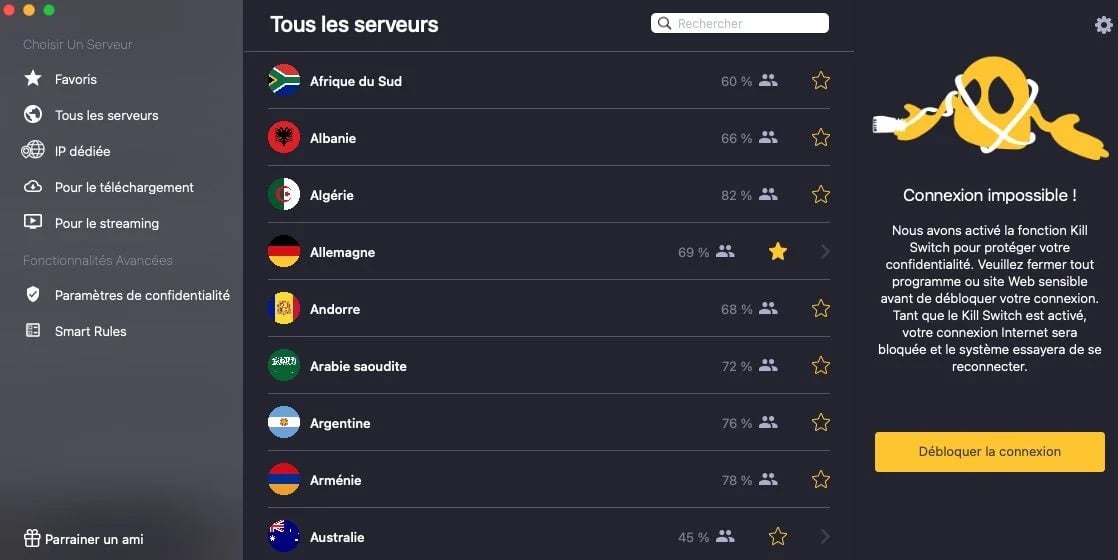Open Smart Rules

point(90,331)
